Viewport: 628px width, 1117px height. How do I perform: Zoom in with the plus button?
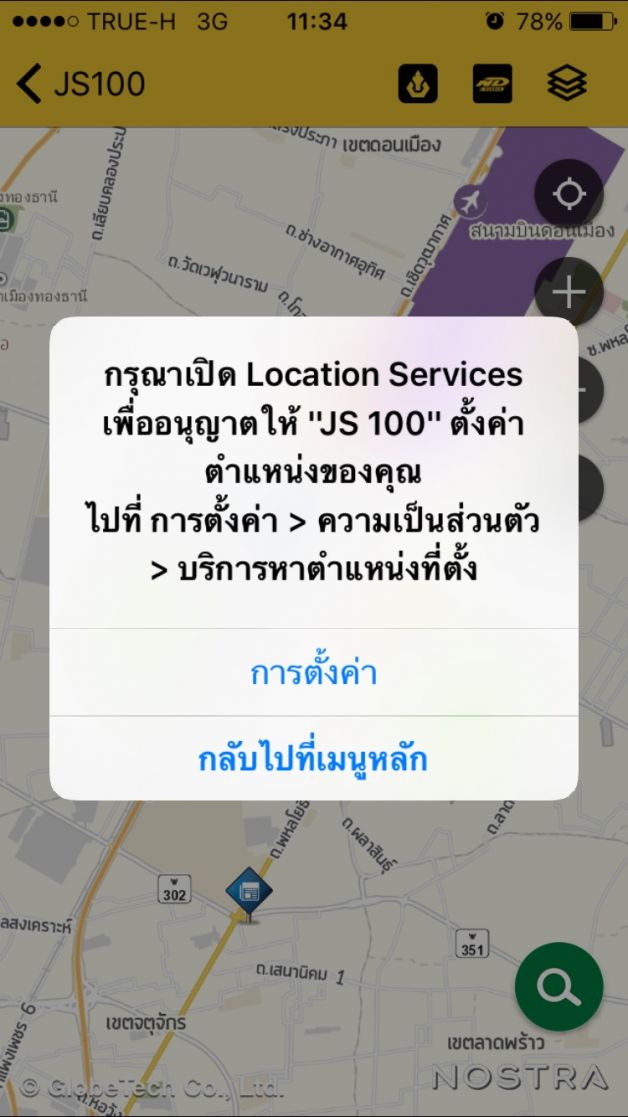pos(569,292)
